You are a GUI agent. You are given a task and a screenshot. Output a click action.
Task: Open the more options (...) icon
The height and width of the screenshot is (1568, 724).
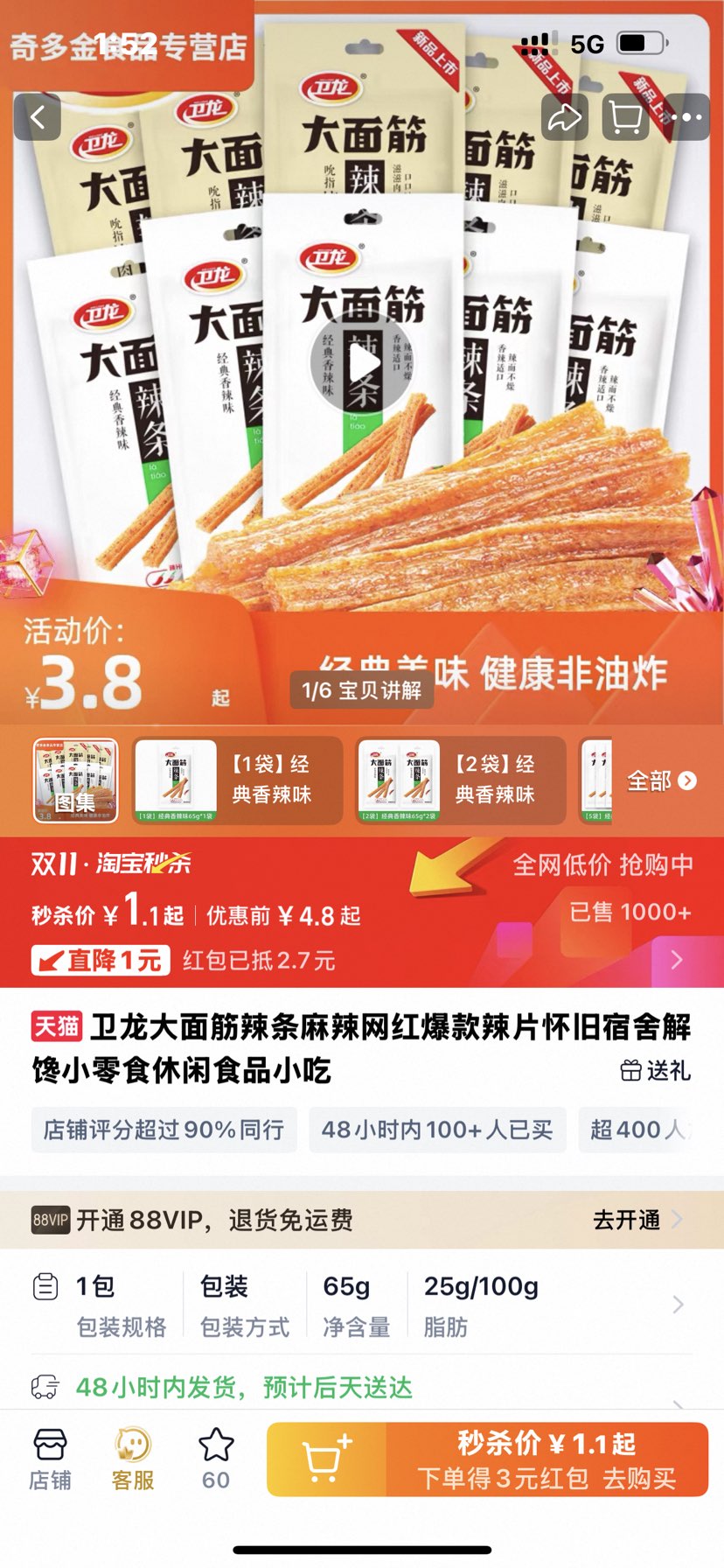pyautogui.click(x=687, y=116)
